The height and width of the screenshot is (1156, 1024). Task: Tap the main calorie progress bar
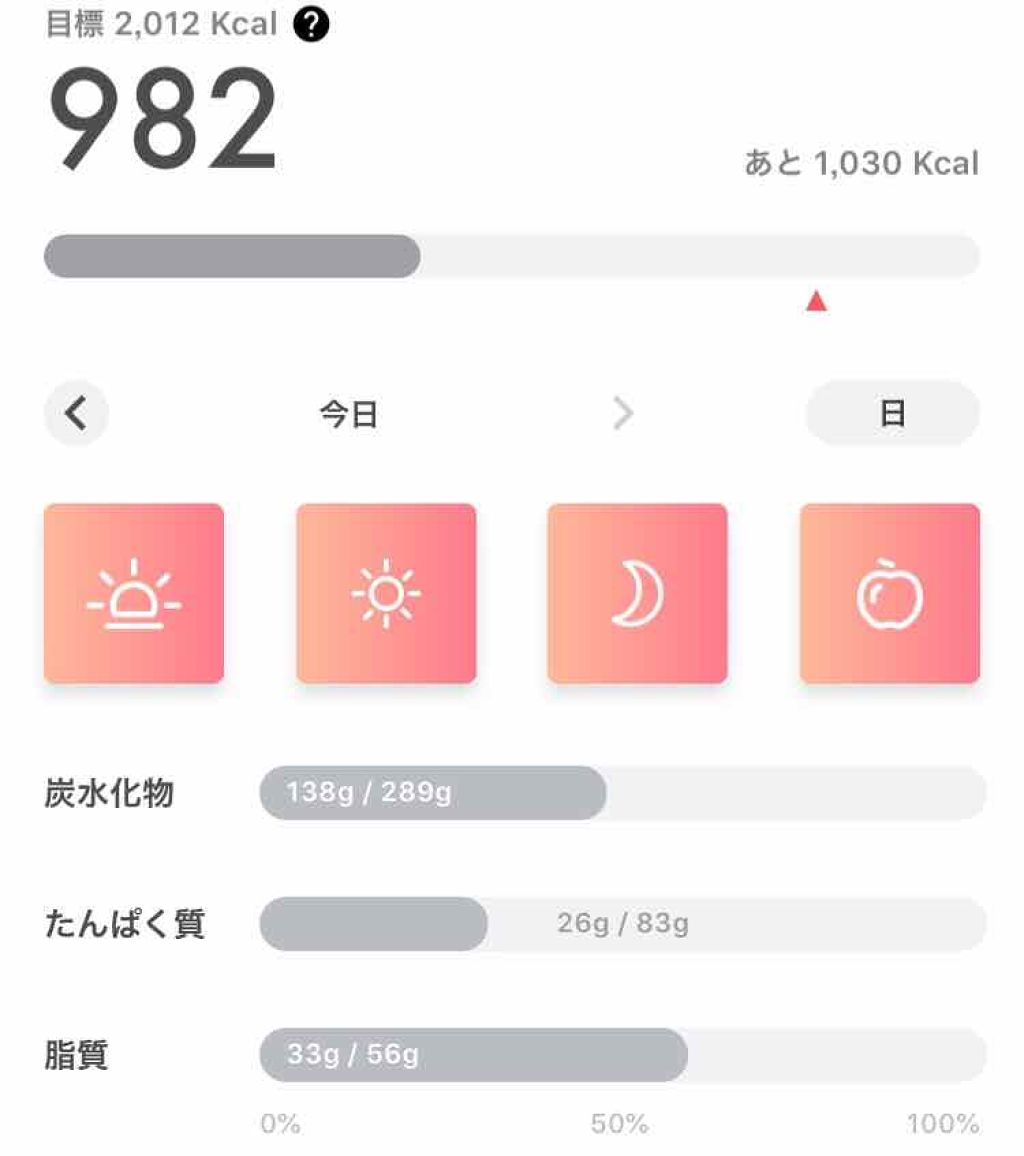(512, 256)
